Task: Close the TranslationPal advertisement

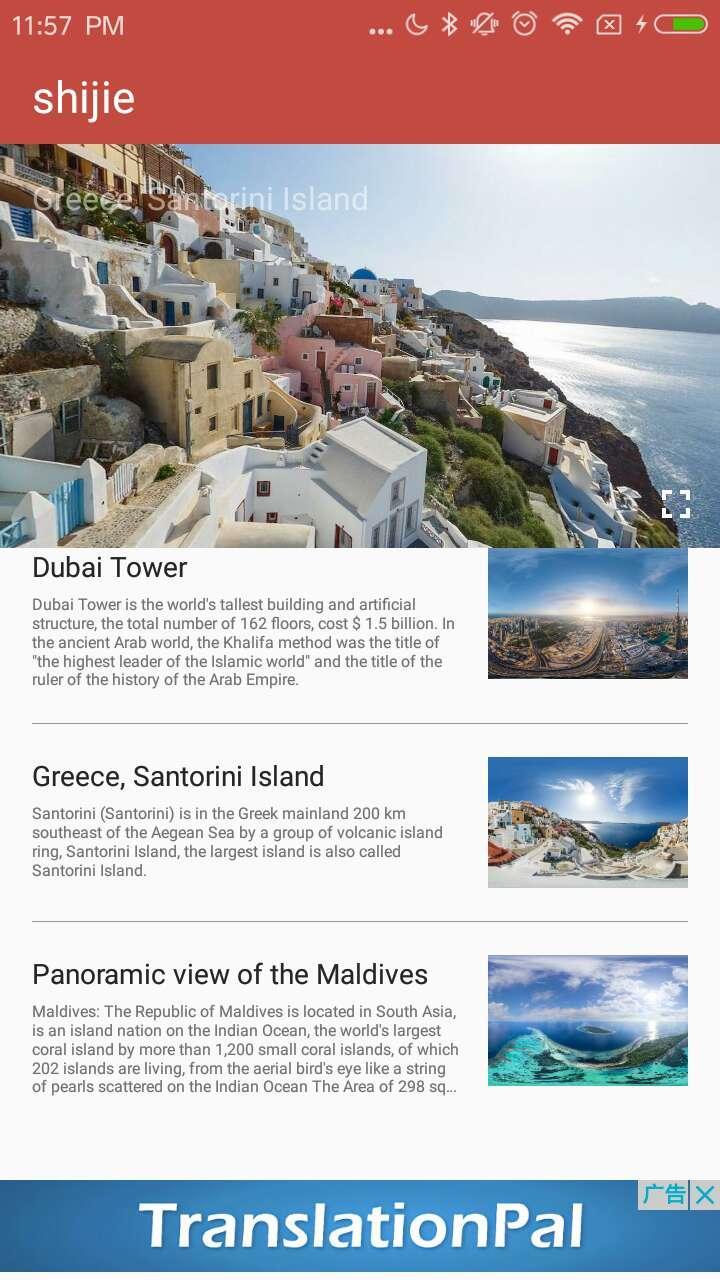Action: point(705,1195)
